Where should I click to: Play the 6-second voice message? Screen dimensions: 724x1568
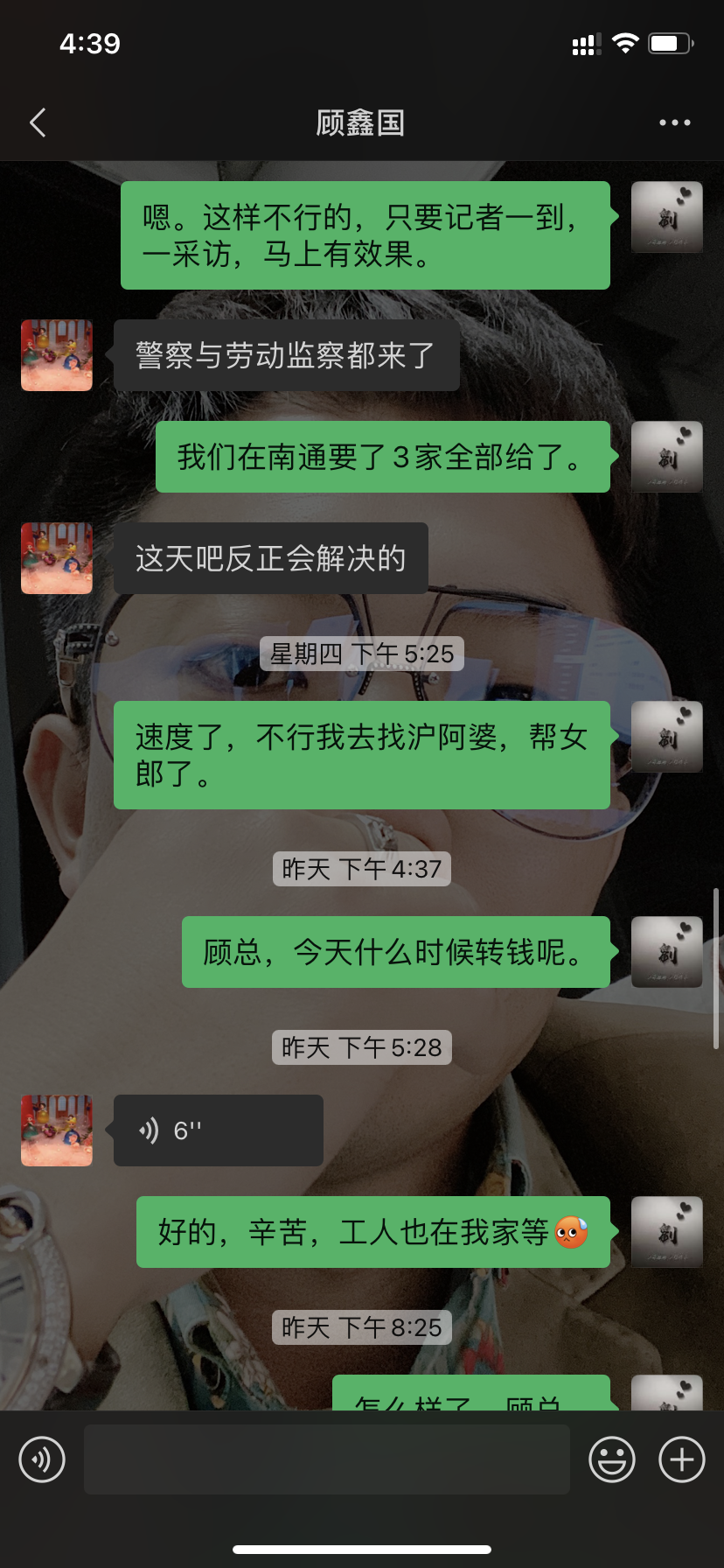(x=218, y=1130)
